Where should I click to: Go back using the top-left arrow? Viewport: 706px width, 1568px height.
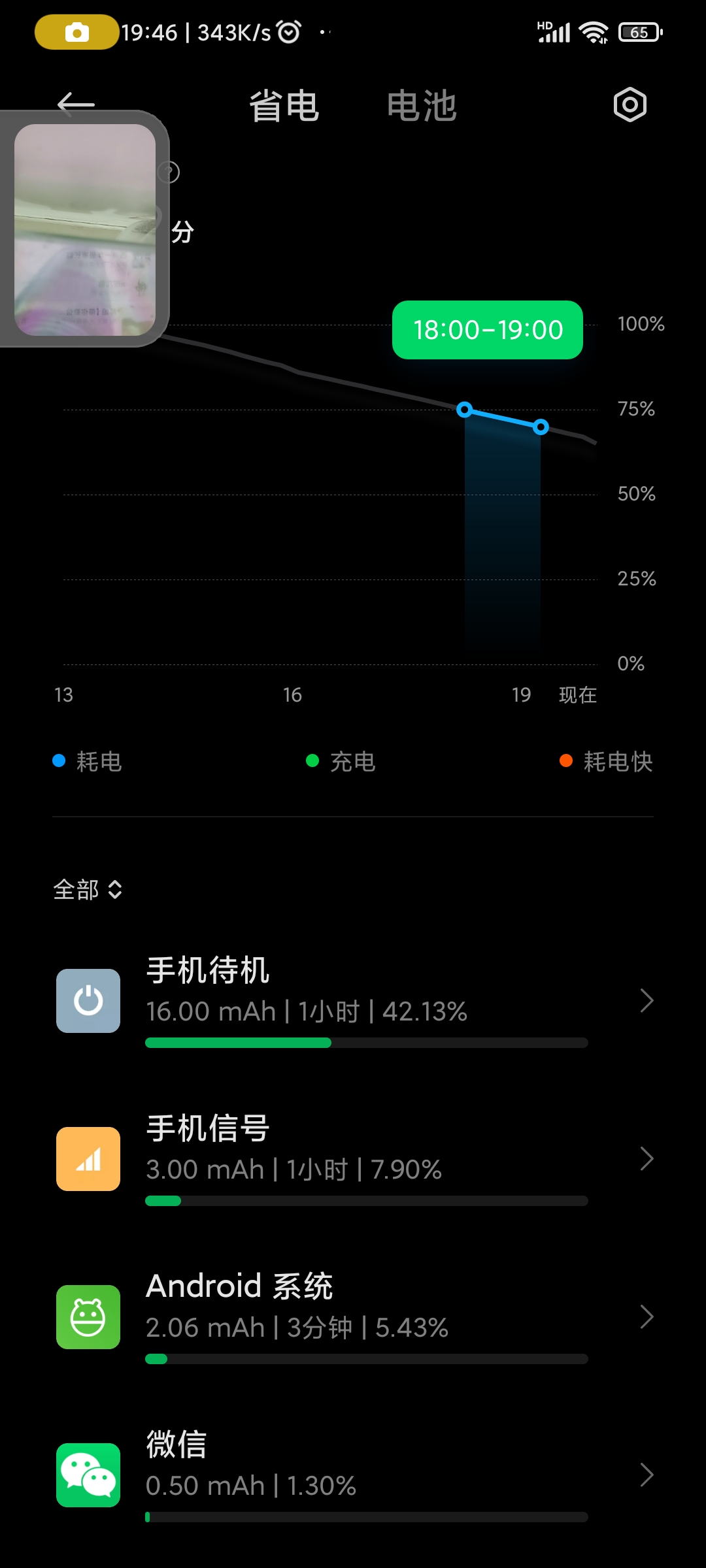(x=76, y=105)
